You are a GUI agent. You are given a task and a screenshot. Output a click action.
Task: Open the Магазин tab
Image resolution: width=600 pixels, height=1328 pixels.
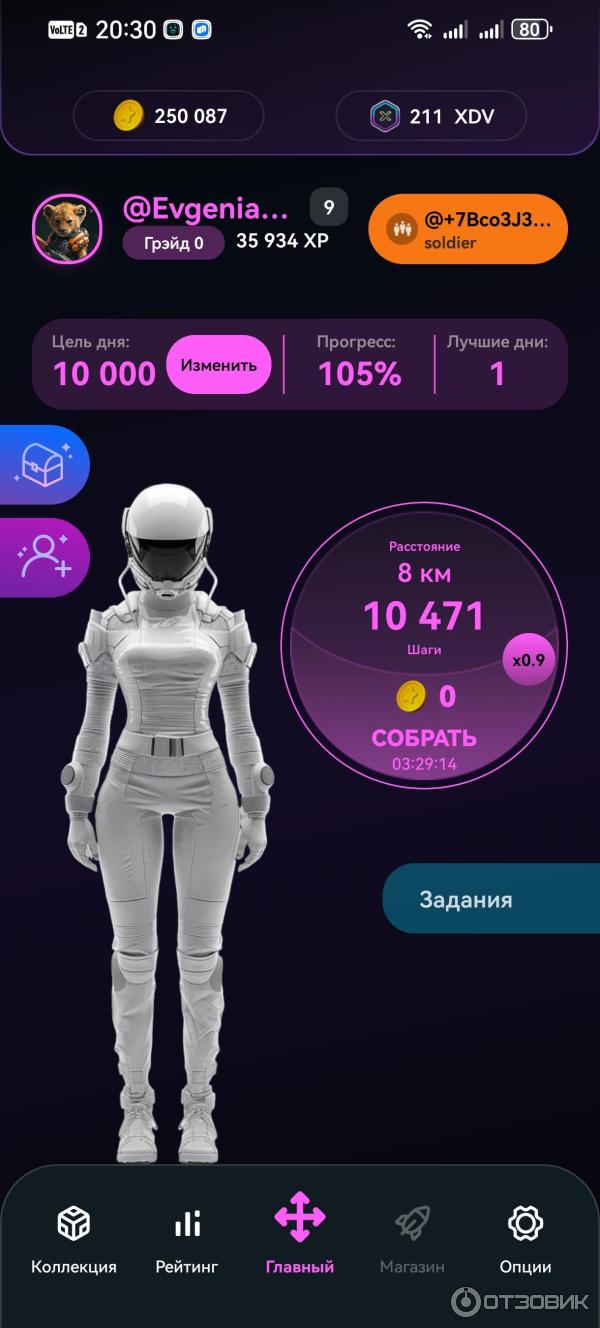(x=412, y=1239)
